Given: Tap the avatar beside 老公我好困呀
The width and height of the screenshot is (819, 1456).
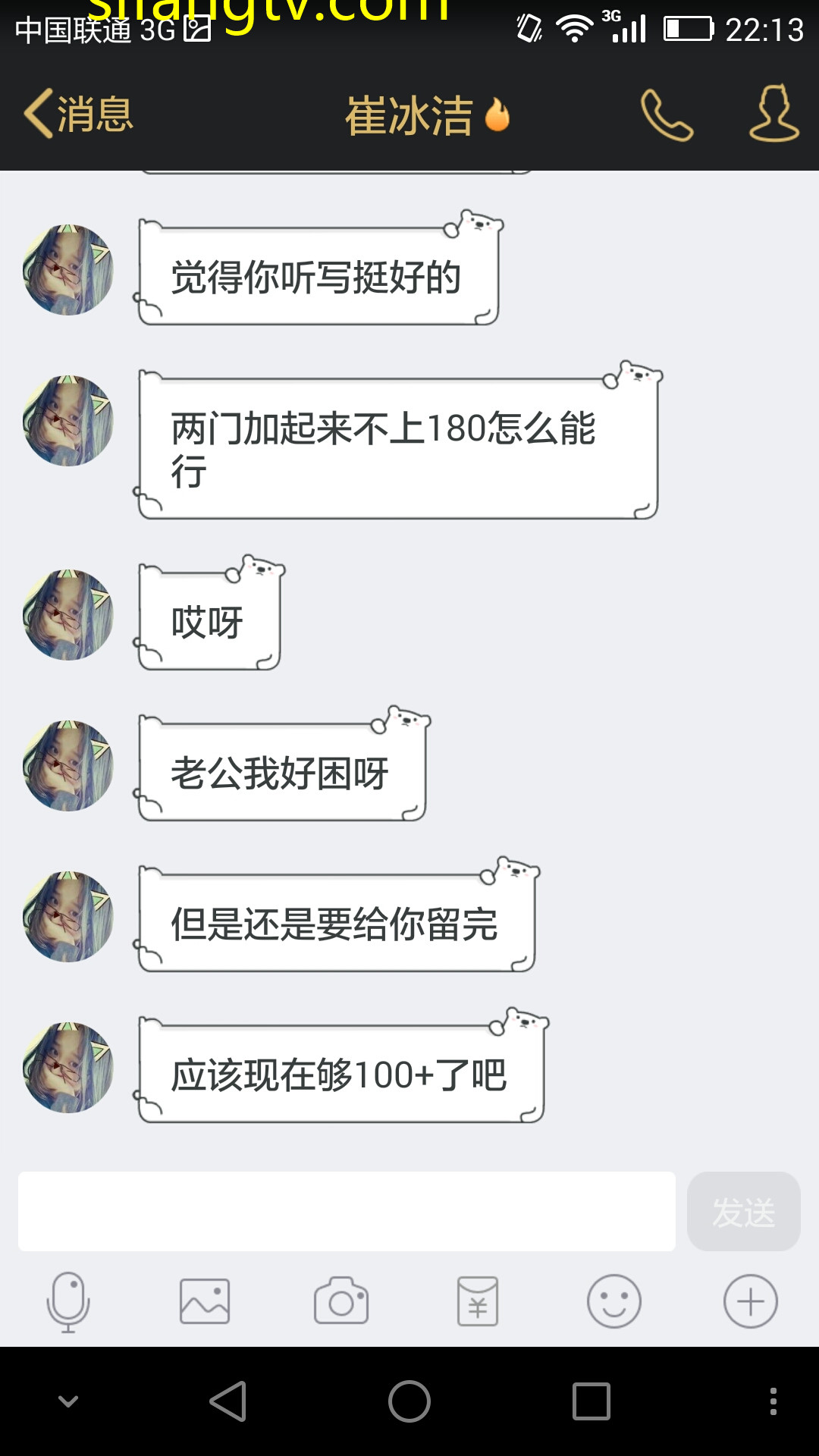Looking at the screenshot, I should click(x=68, y=766).
